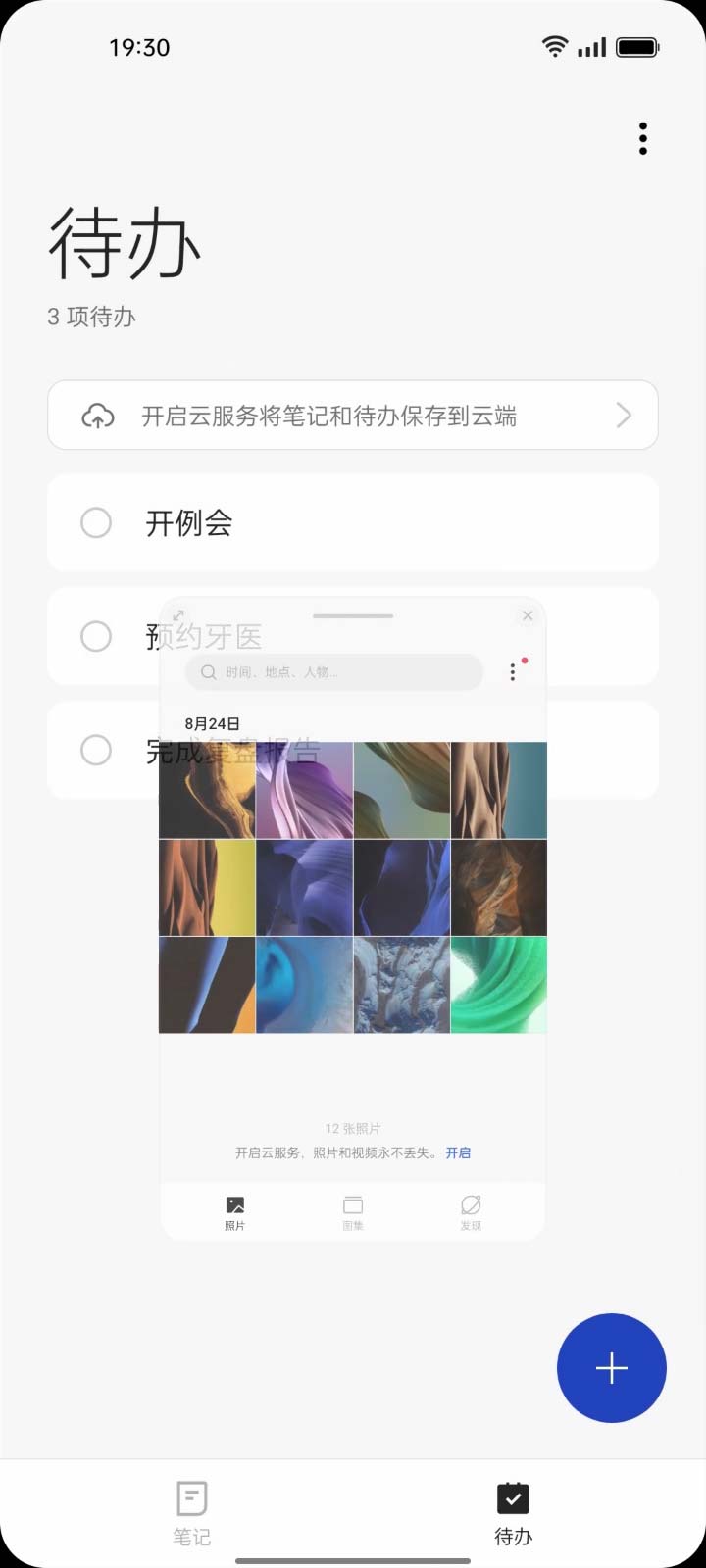This screenshot has width=706, height=1568.
Task: Open the overflow menu at top right
Action: tap(643, 139)
